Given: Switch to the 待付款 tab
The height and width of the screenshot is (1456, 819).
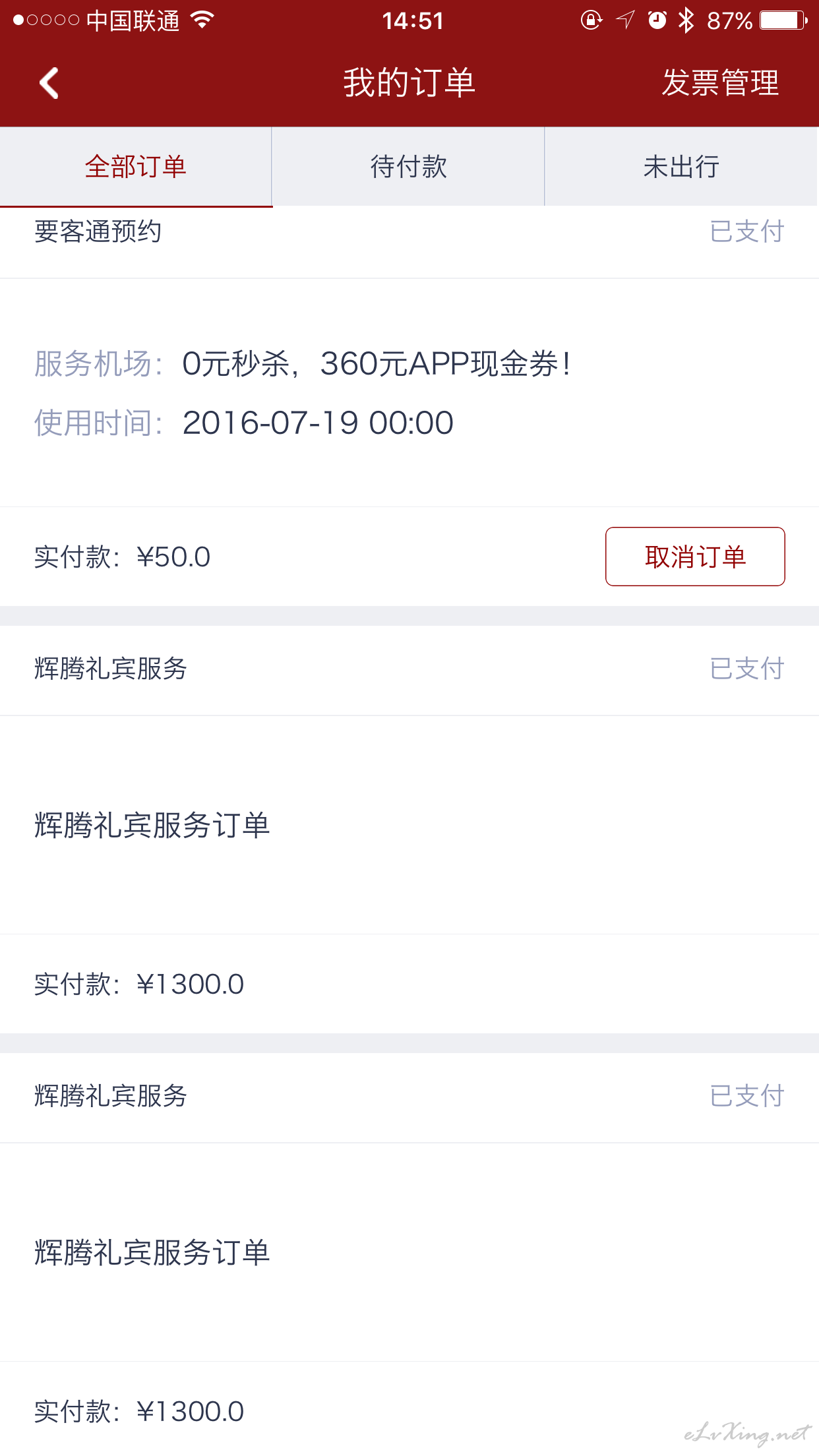Looking at the screenshot, I should 409,167.
